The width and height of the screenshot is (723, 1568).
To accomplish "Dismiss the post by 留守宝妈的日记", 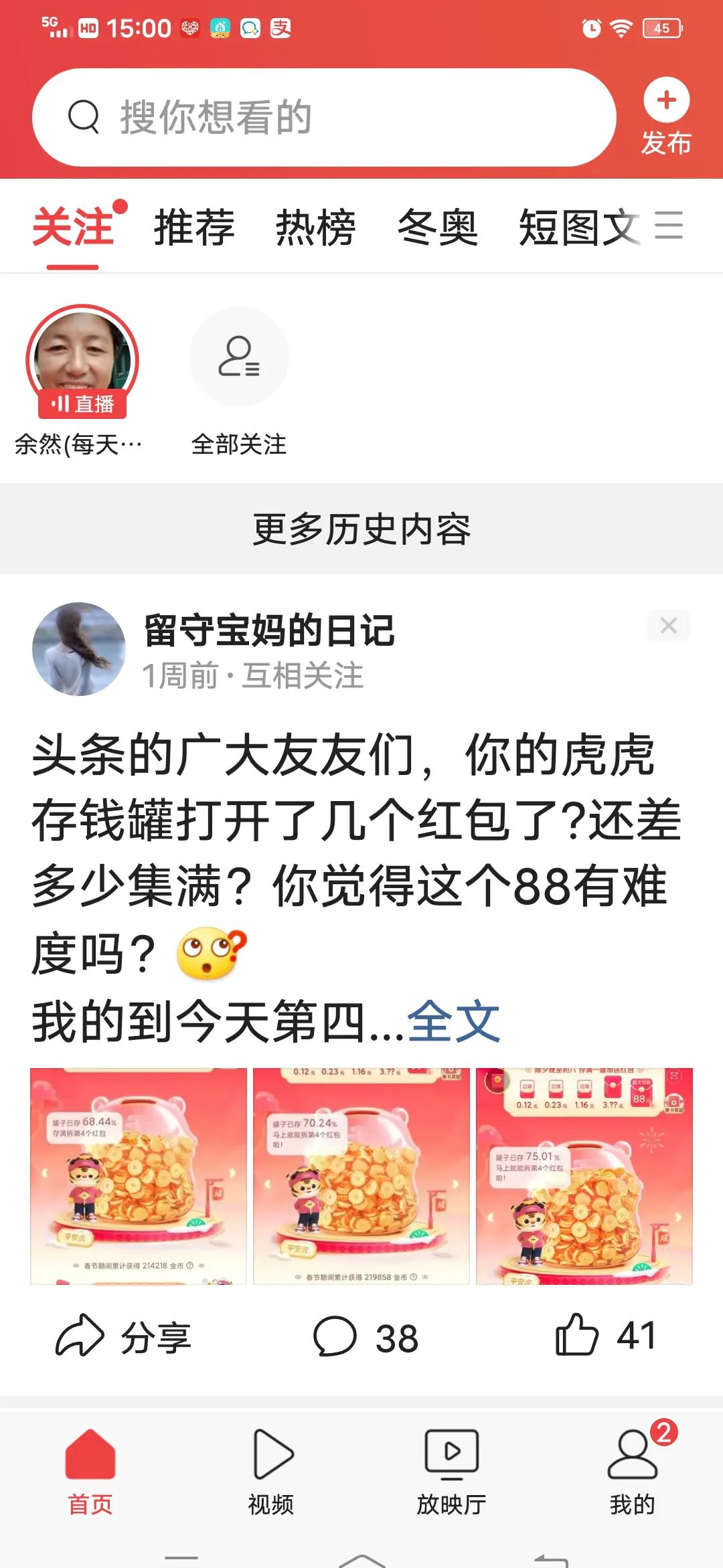I will click(668, 626).
